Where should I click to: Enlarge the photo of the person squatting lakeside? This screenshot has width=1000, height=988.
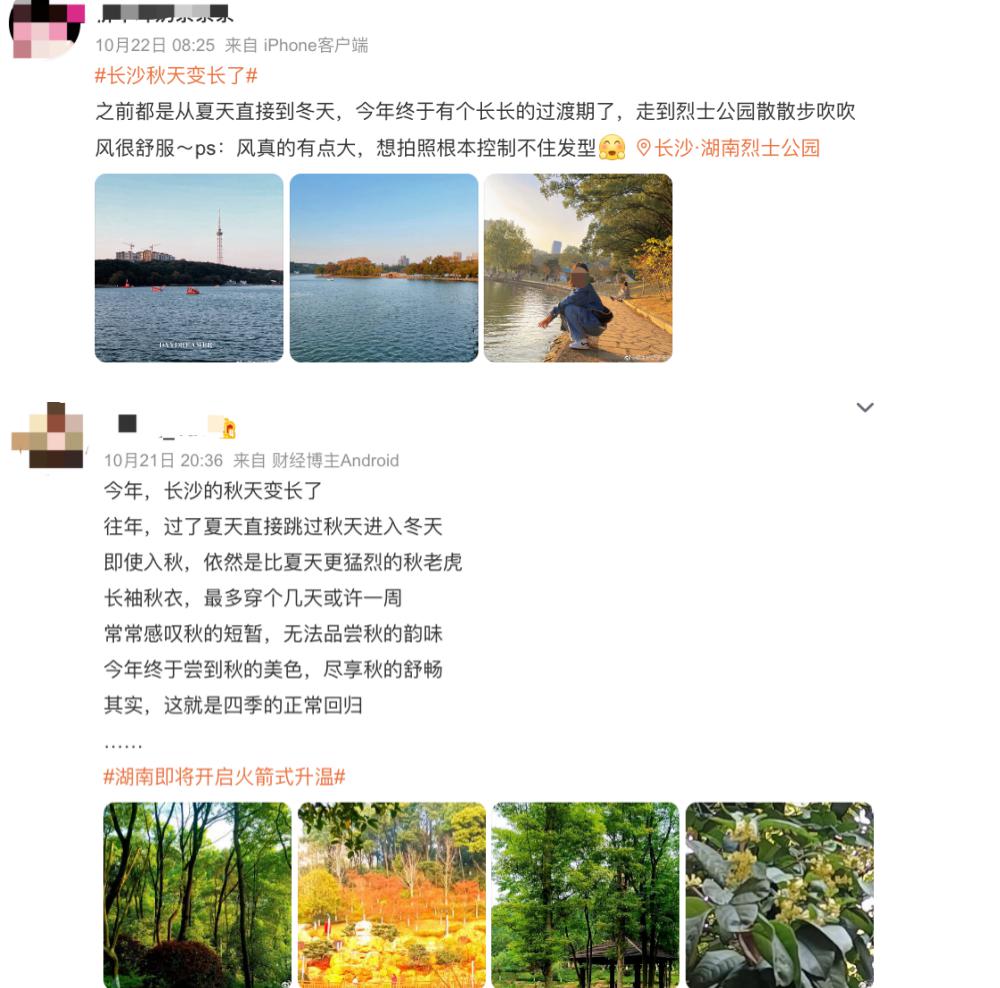(578, 267)
